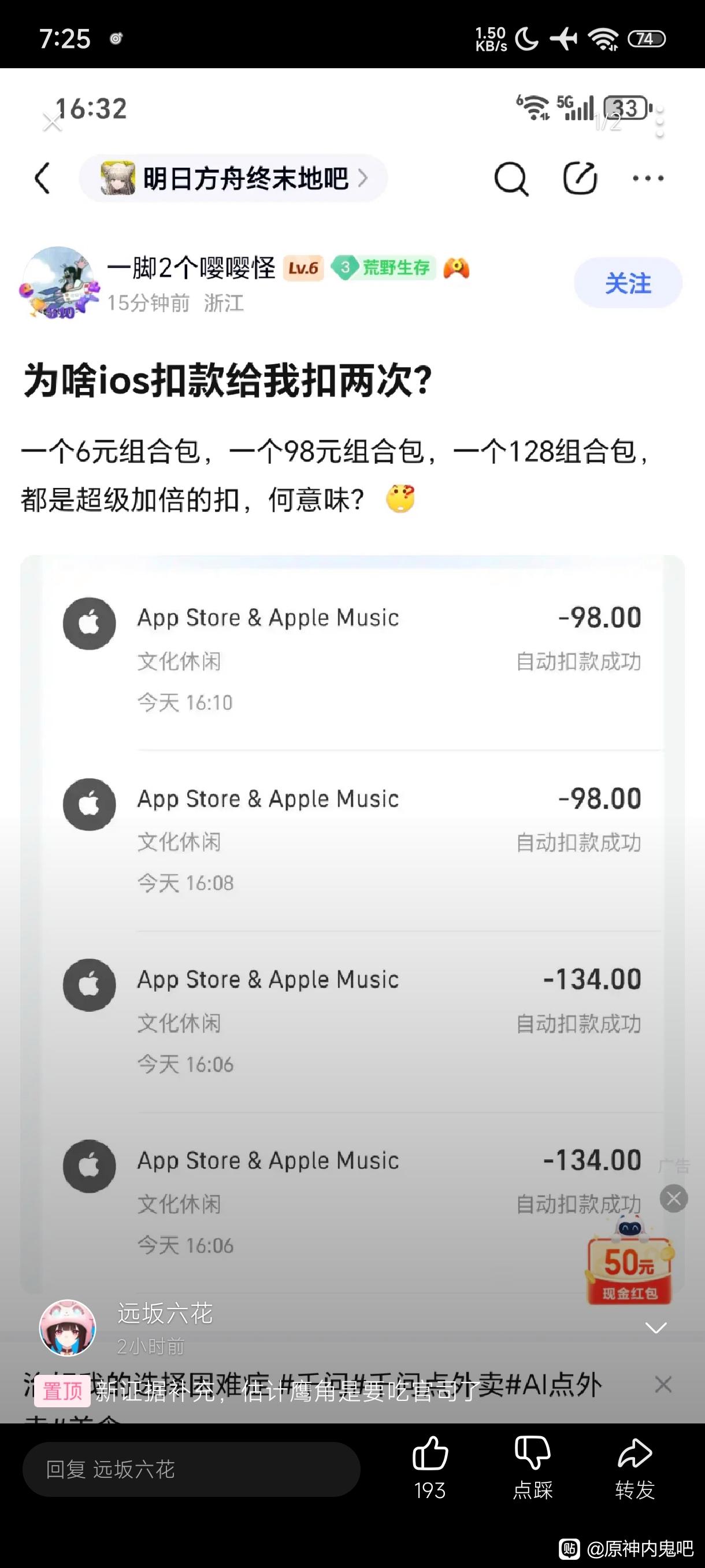Image resolution: width=705 pixels, height=1568 pixels.
Task: Open the viewer's vertical three-dot menu
Action: [x=660, y=123]
